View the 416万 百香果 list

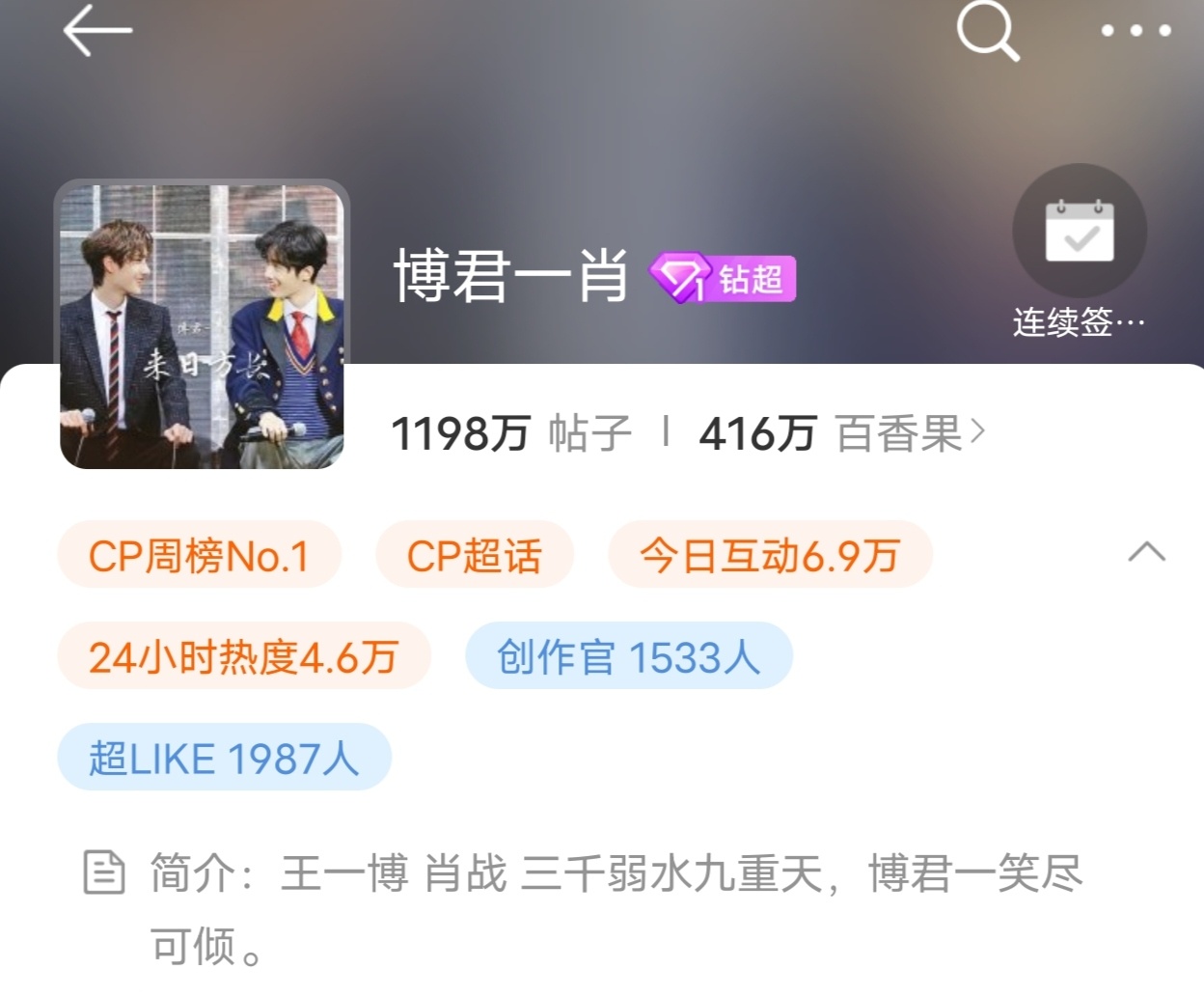point(841,433)
